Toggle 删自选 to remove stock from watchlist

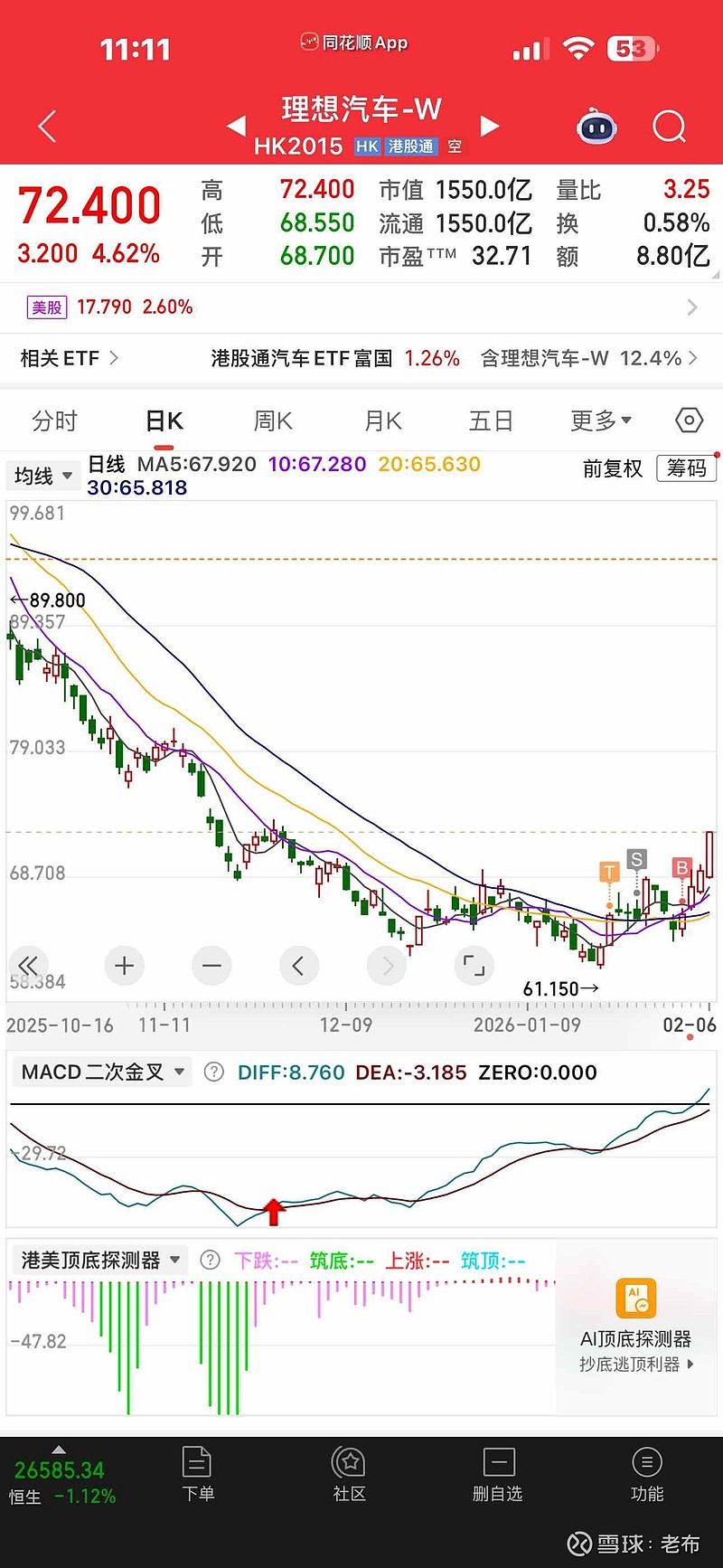(497, 1474)
